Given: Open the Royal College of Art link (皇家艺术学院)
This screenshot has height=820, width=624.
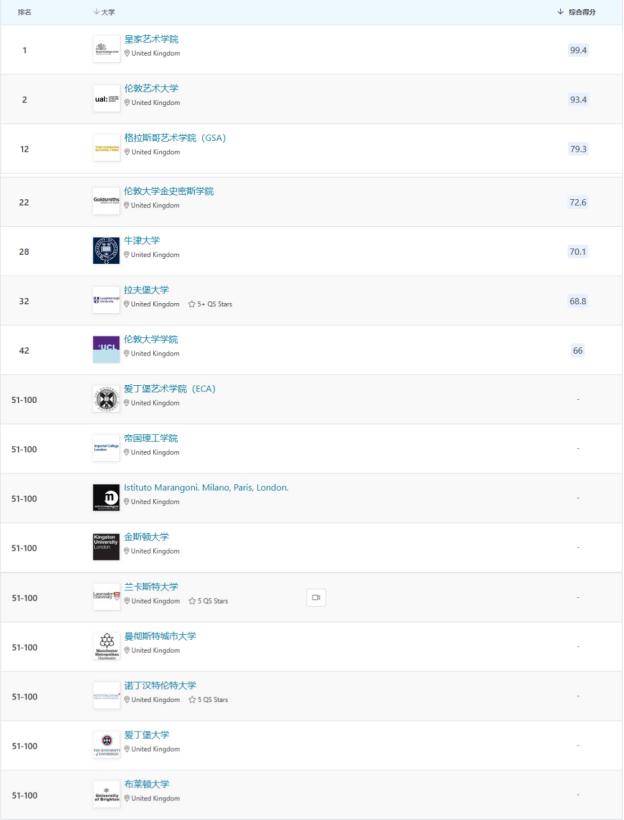Looking at the screenshot, I should pyautogui.click(x=151, y=39).
